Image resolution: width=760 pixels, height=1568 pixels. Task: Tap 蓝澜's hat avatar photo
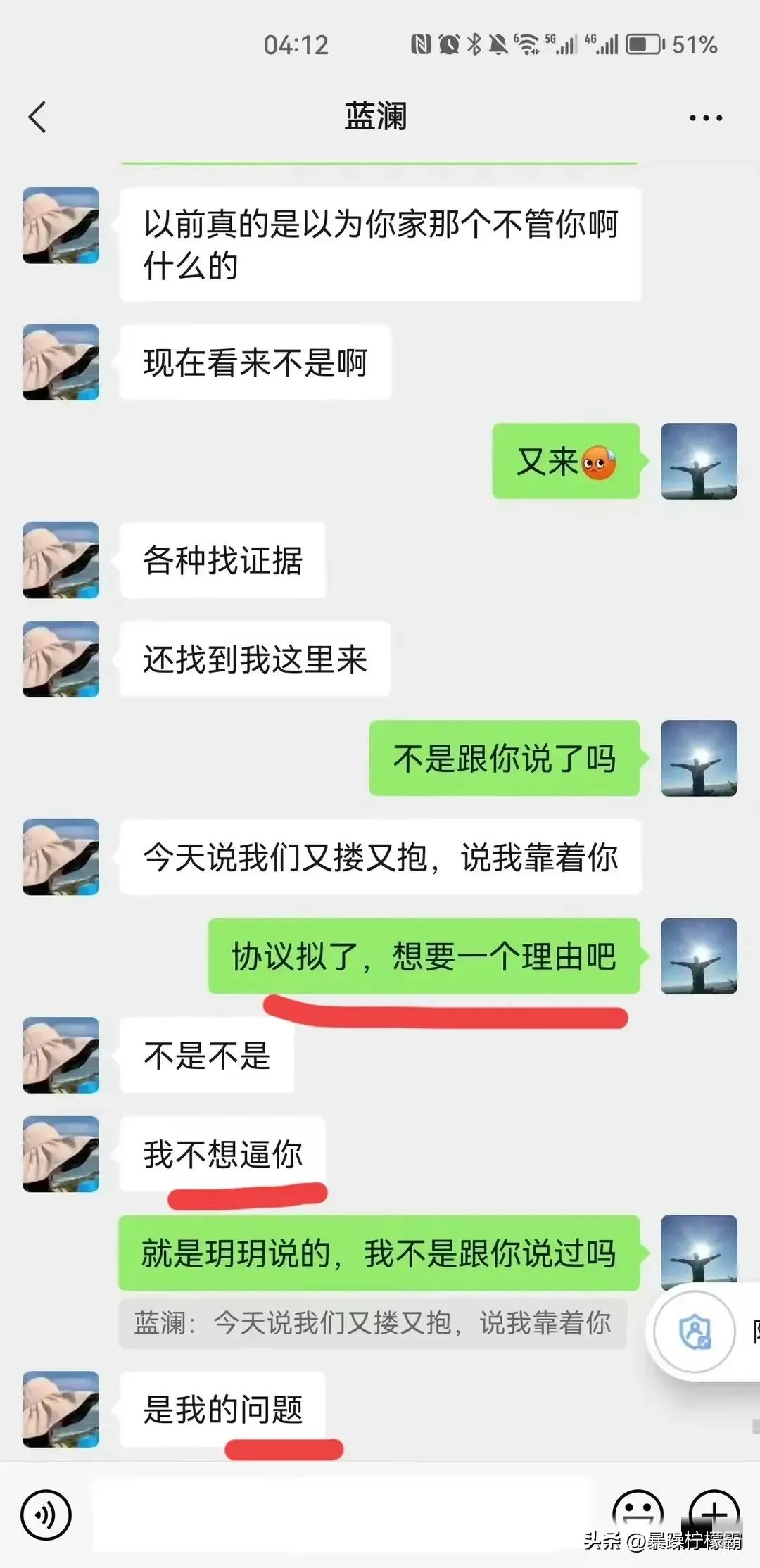click(x=60, y=225)
